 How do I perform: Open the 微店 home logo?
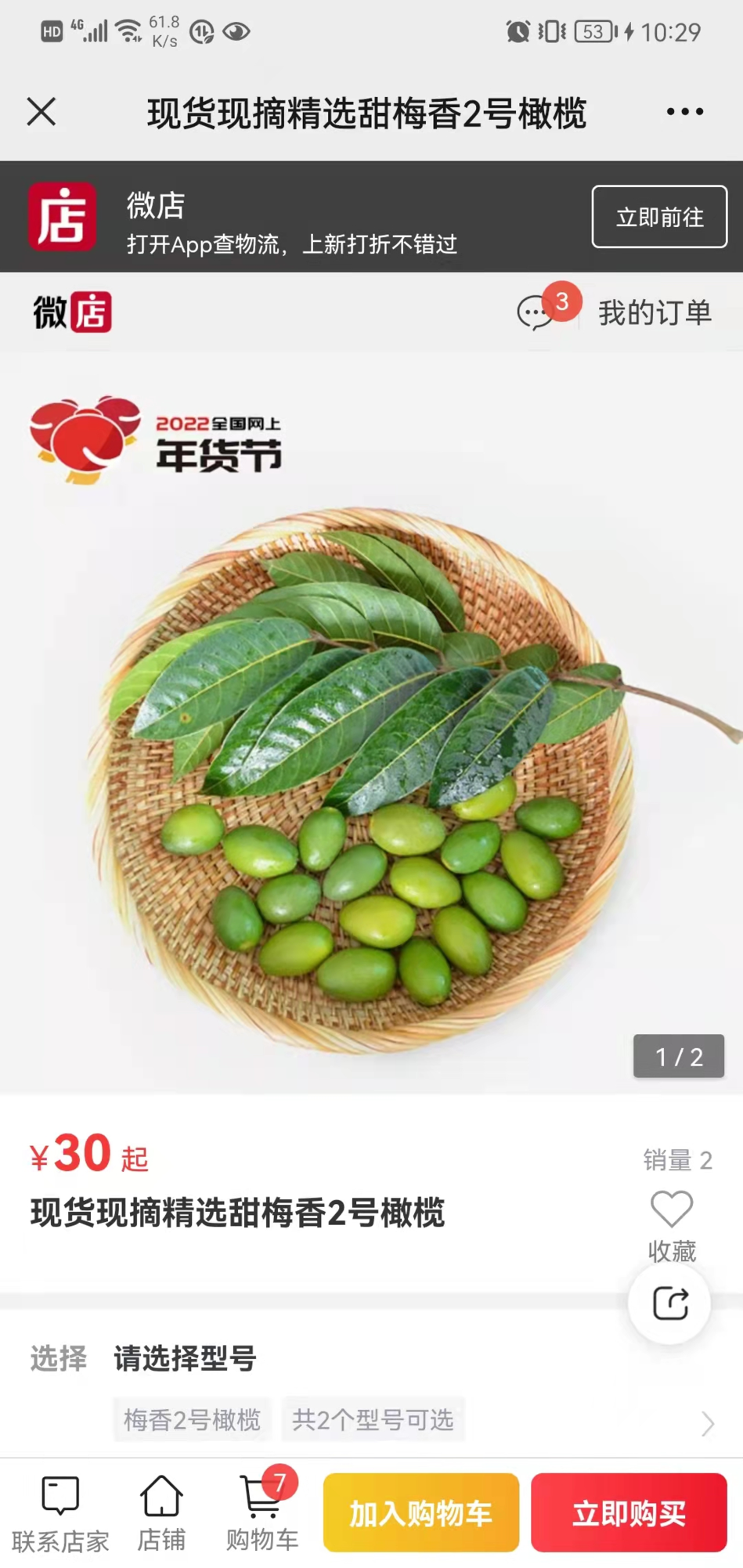(x=73, y=312)
